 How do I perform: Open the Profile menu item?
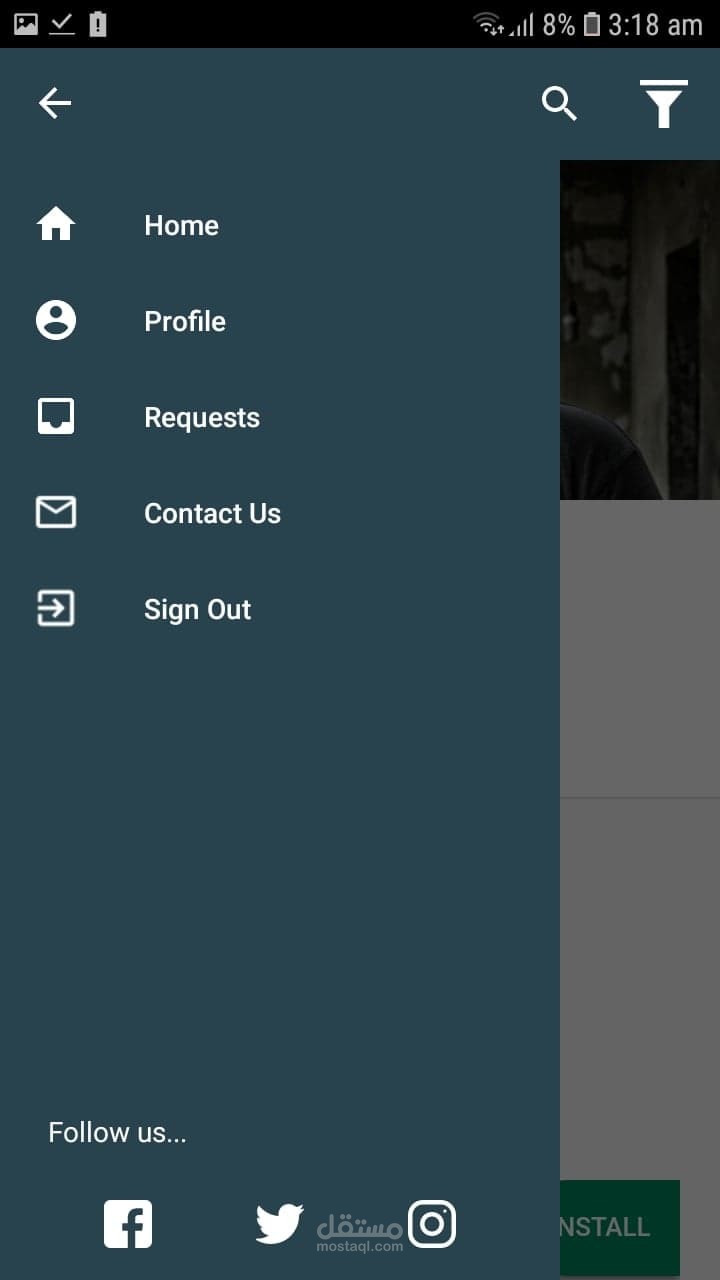(280, 321)
